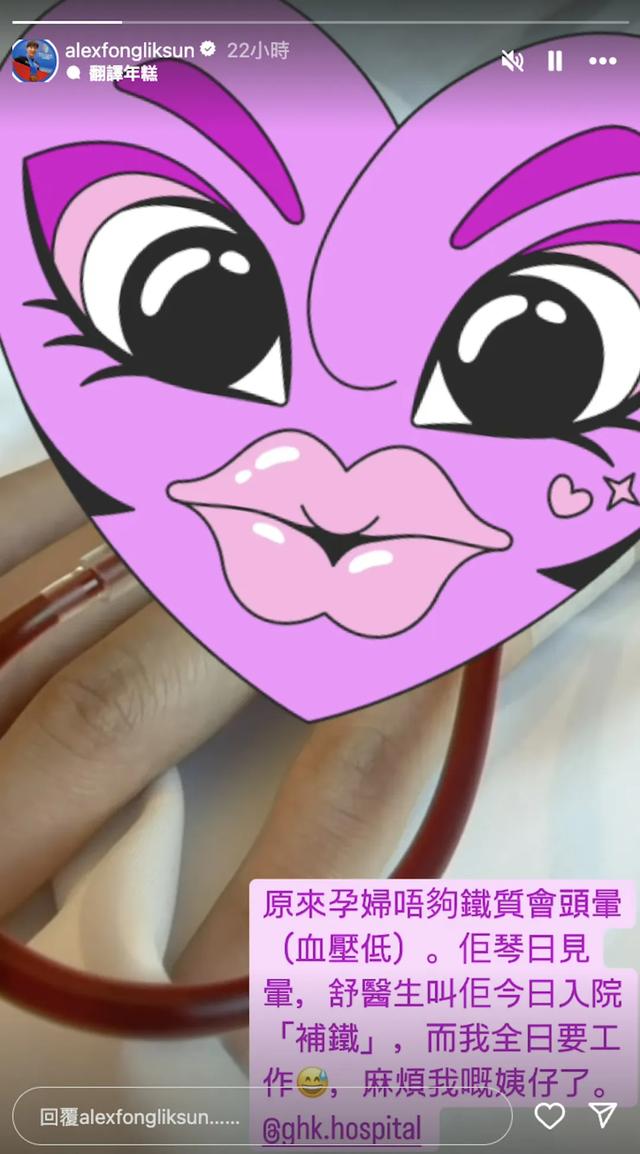640x1154 pixels.
Task: Like this story with the heart
Action: pyautogui.click(x=549, y=1116)
